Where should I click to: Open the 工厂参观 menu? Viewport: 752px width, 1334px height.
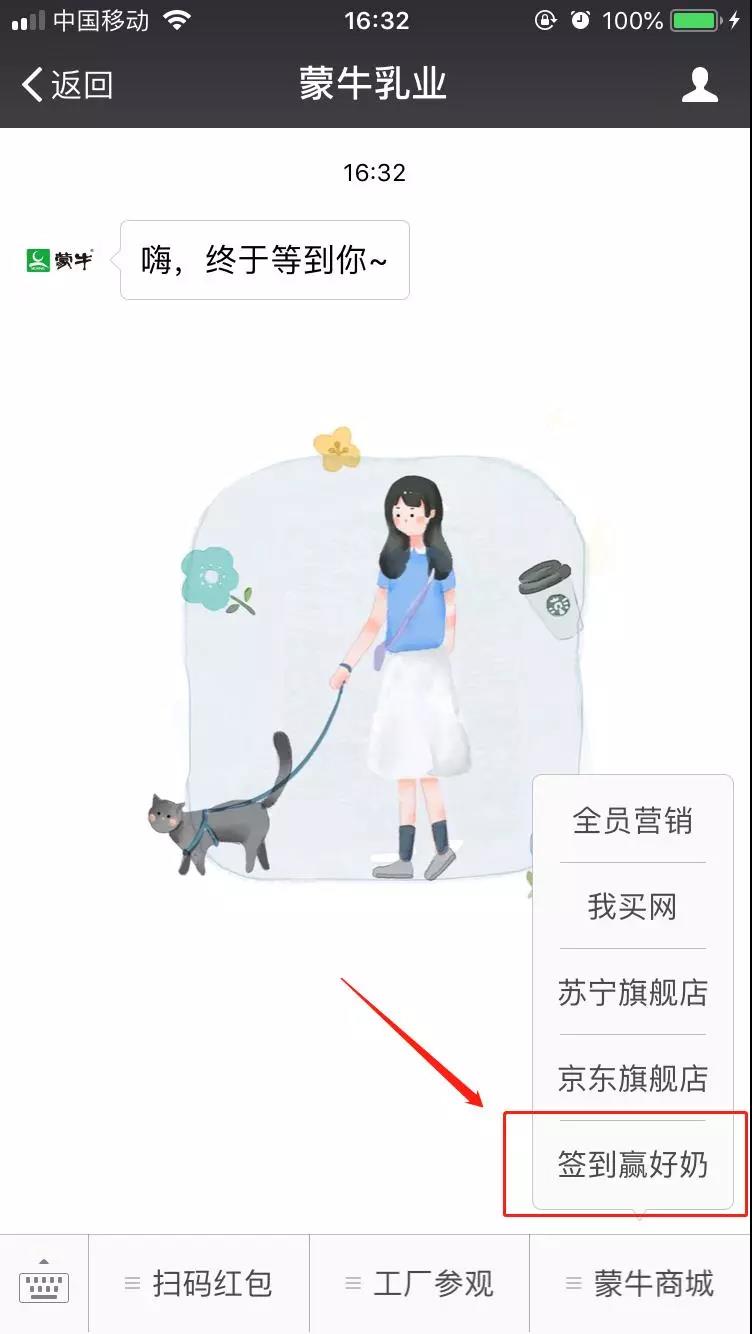pos(419,1284)
